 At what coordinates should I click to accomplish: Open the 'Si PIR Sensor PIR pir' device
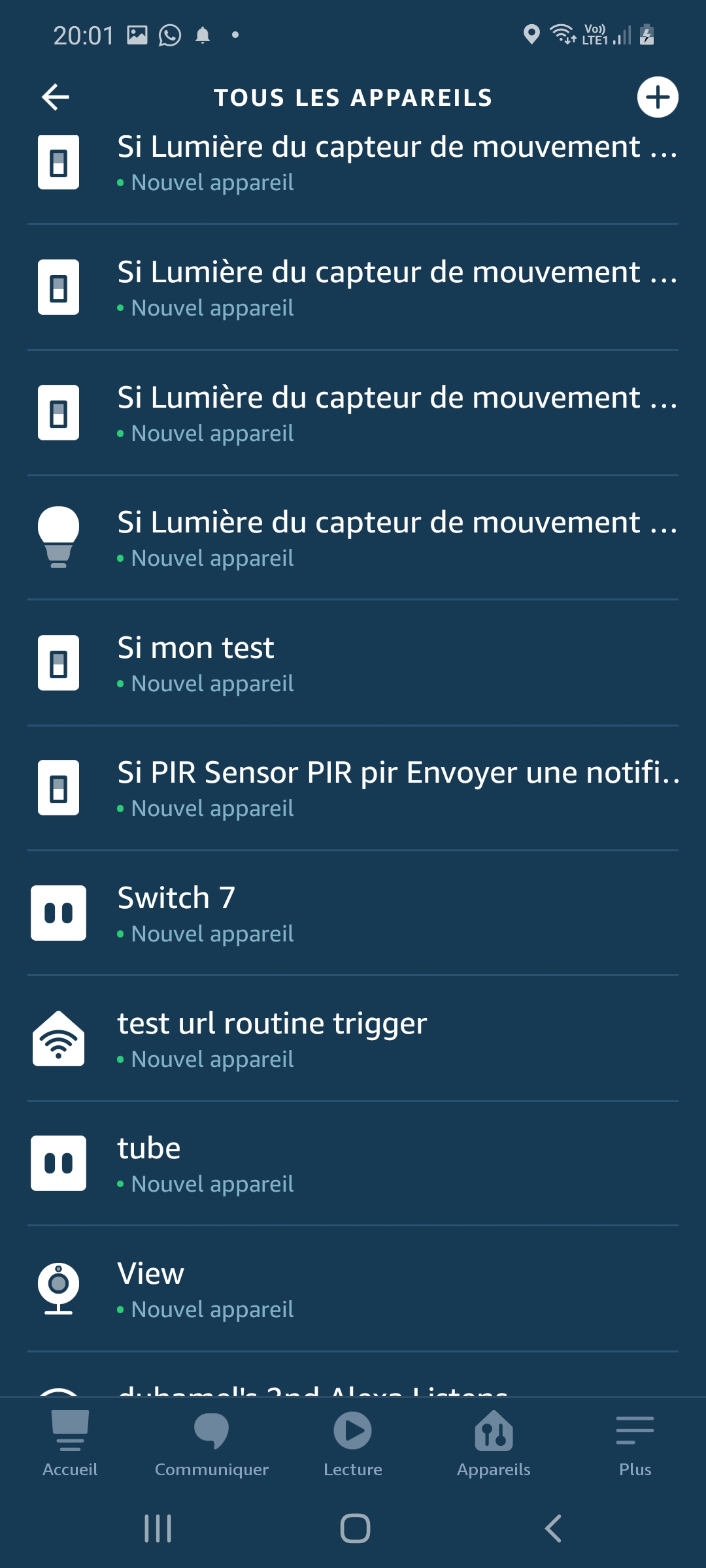tap(353, 788)
